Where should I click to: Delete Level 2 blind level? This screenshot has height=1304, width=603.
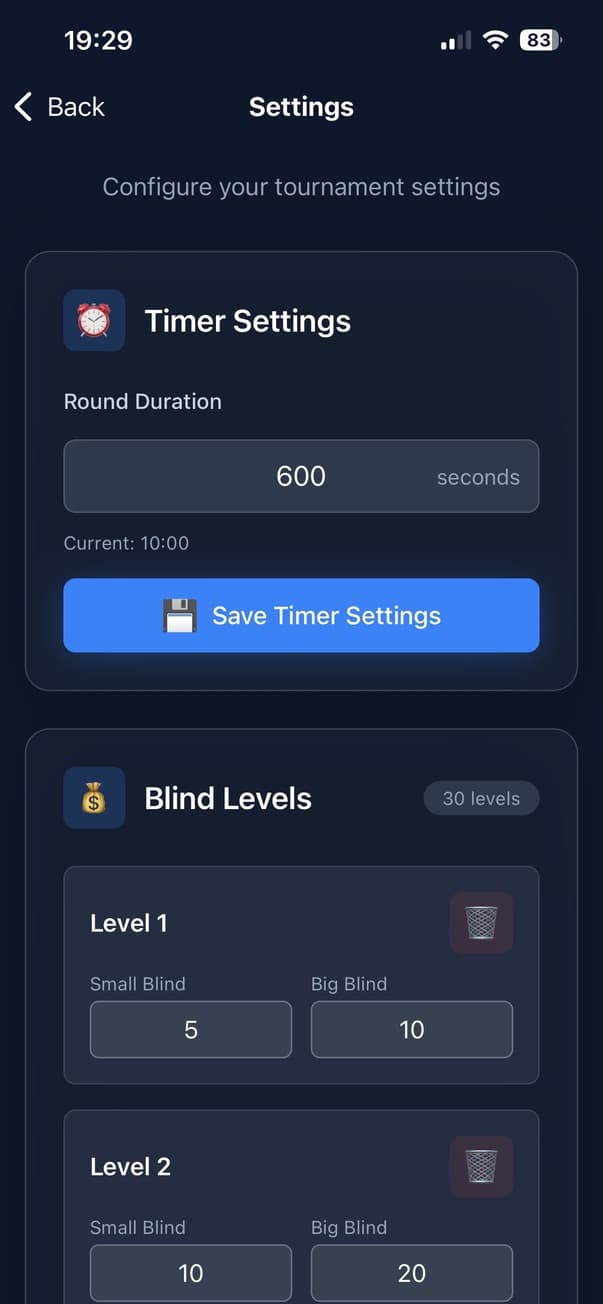pyautogui.click(x=481, y=1166)
